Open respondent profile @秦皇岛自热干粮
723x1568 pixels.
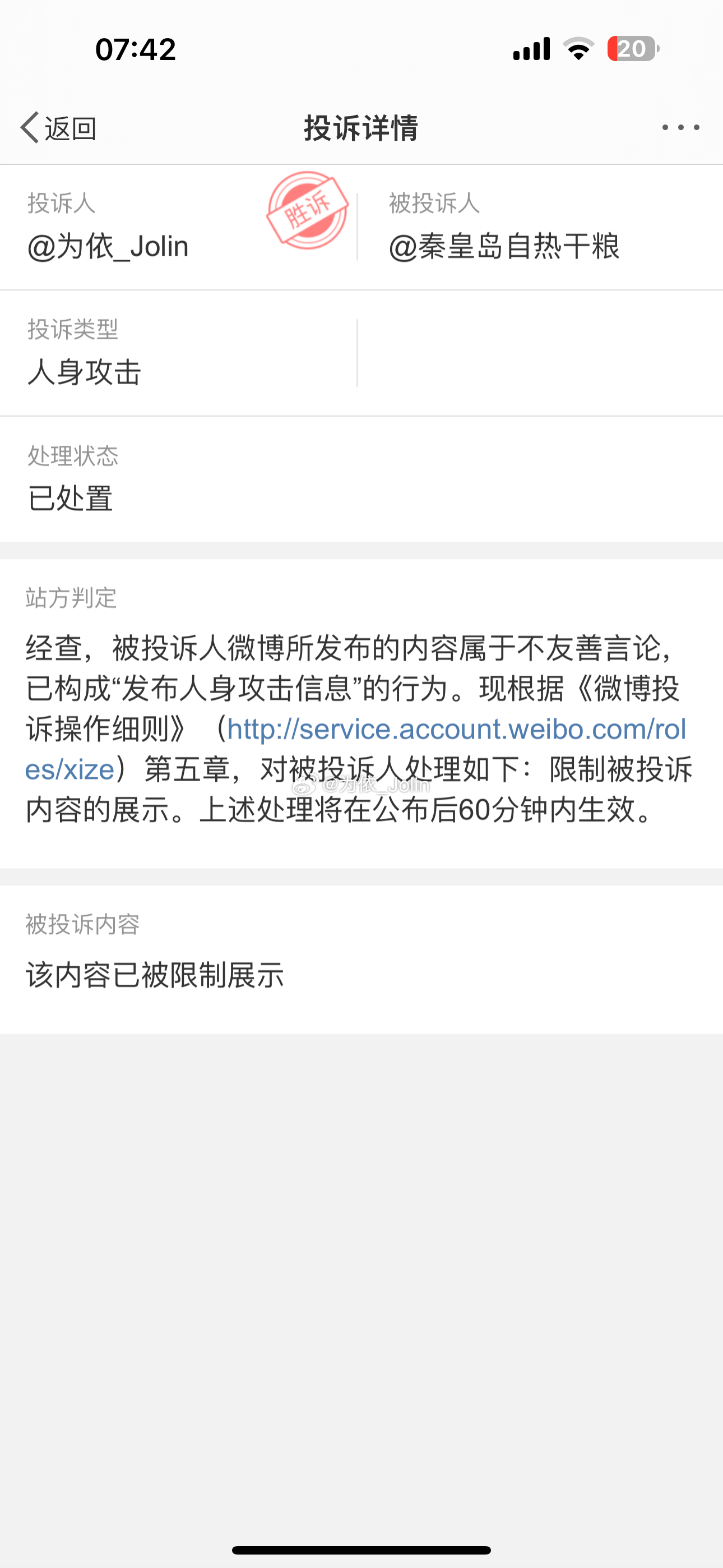point(504,247)
